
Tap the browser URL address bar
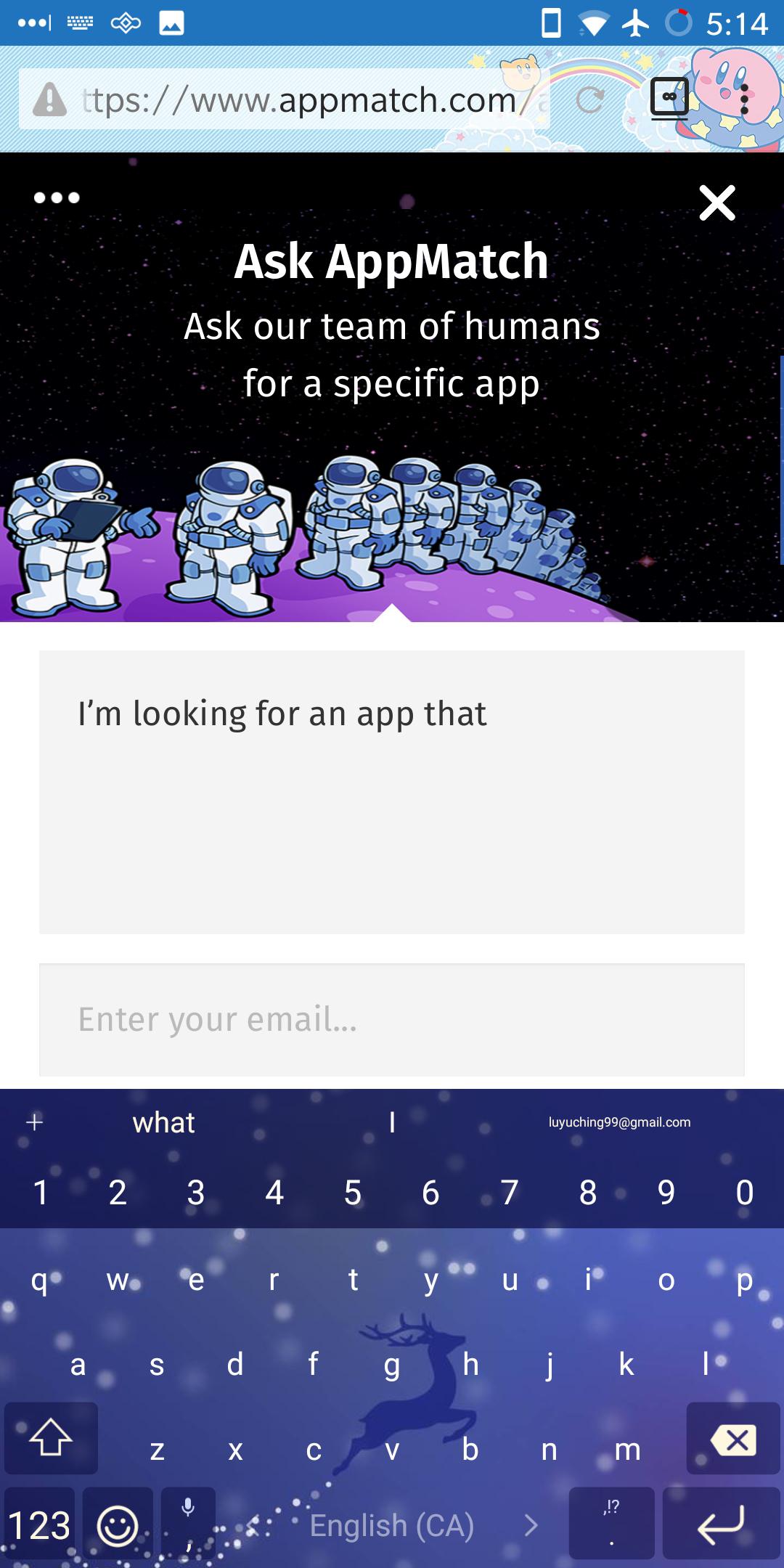point(285,99)
